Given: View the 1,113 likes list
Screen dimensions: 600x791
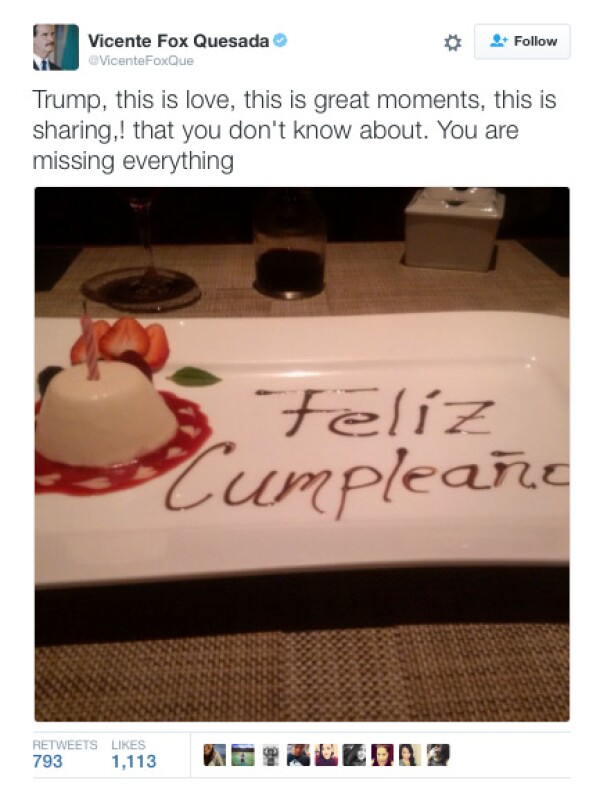Looking at the screenshot, I should click(133, 754).
